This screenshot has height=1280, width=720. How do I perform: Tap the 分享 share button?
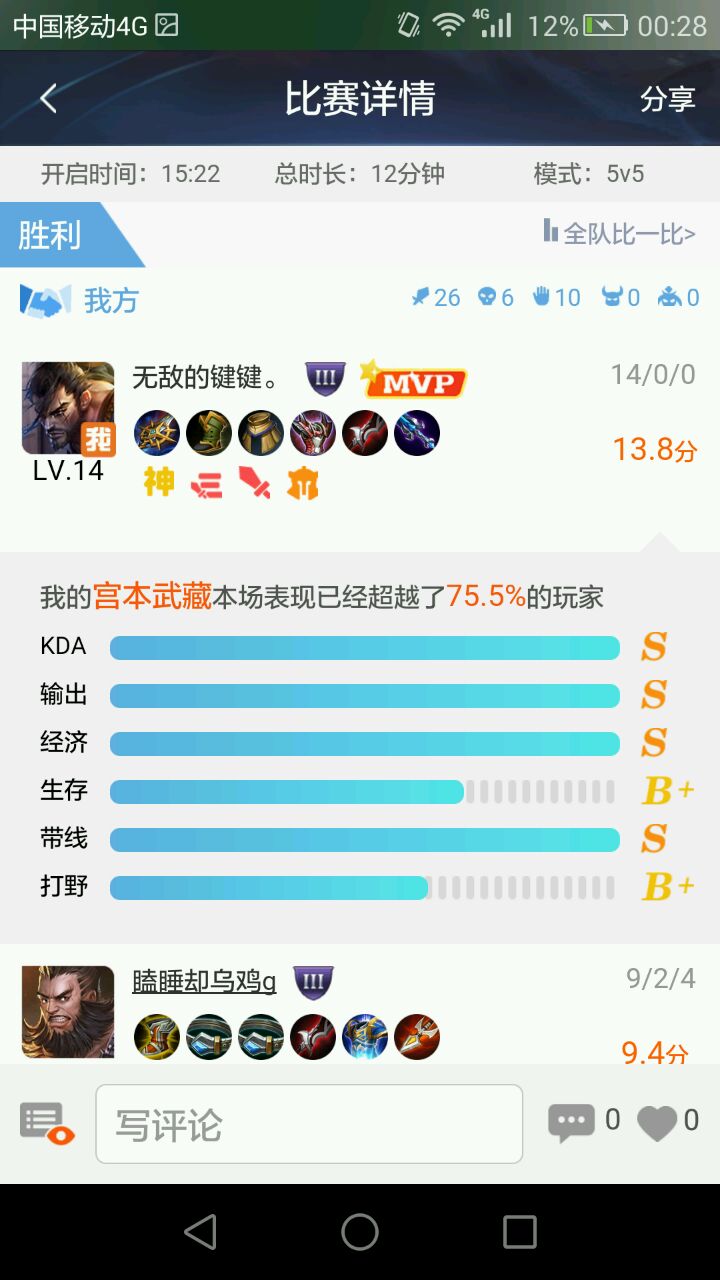(x=667, y=99)
